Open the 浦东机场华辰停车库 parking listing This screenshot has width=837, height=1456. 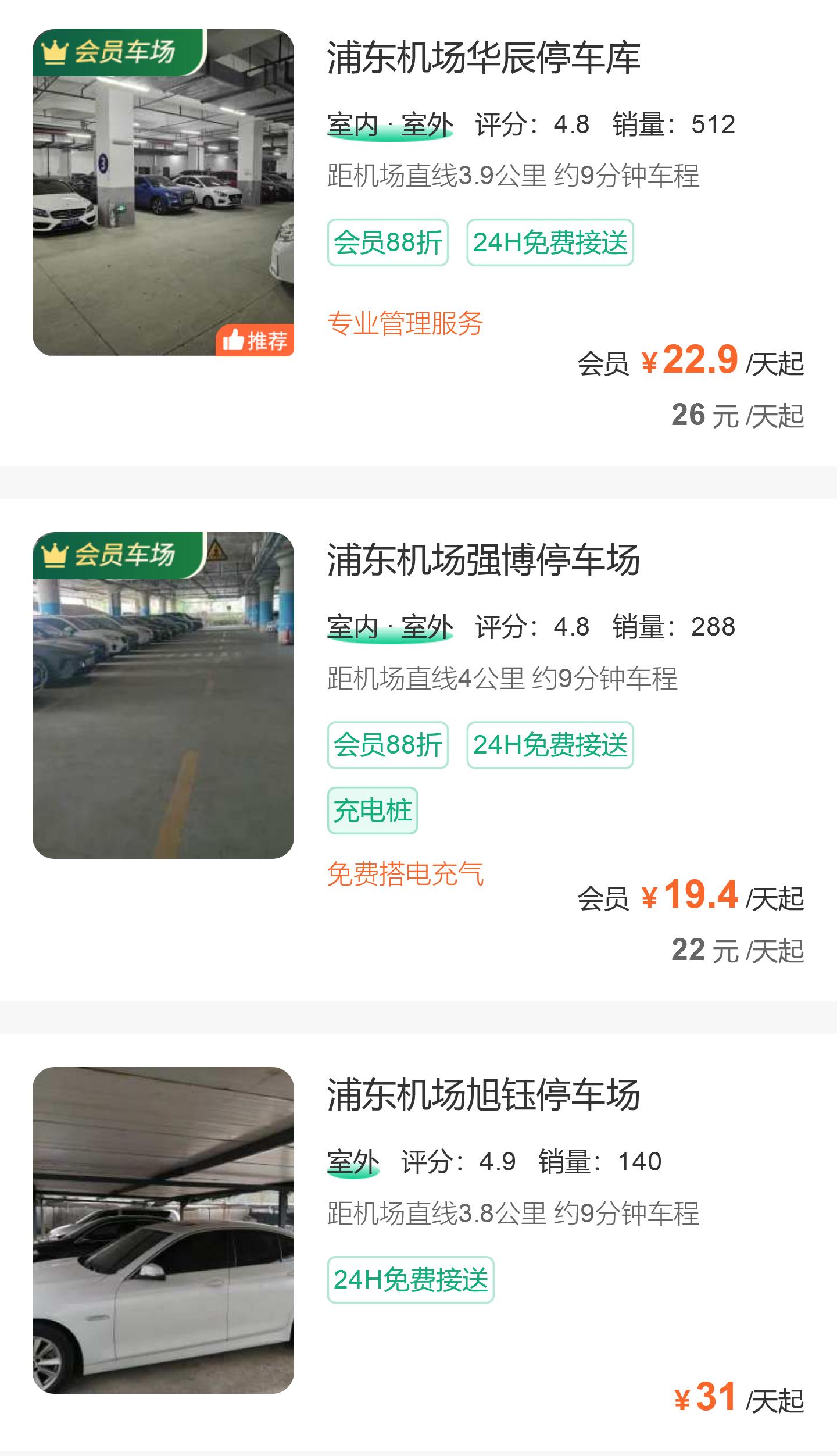pos(419,233)
